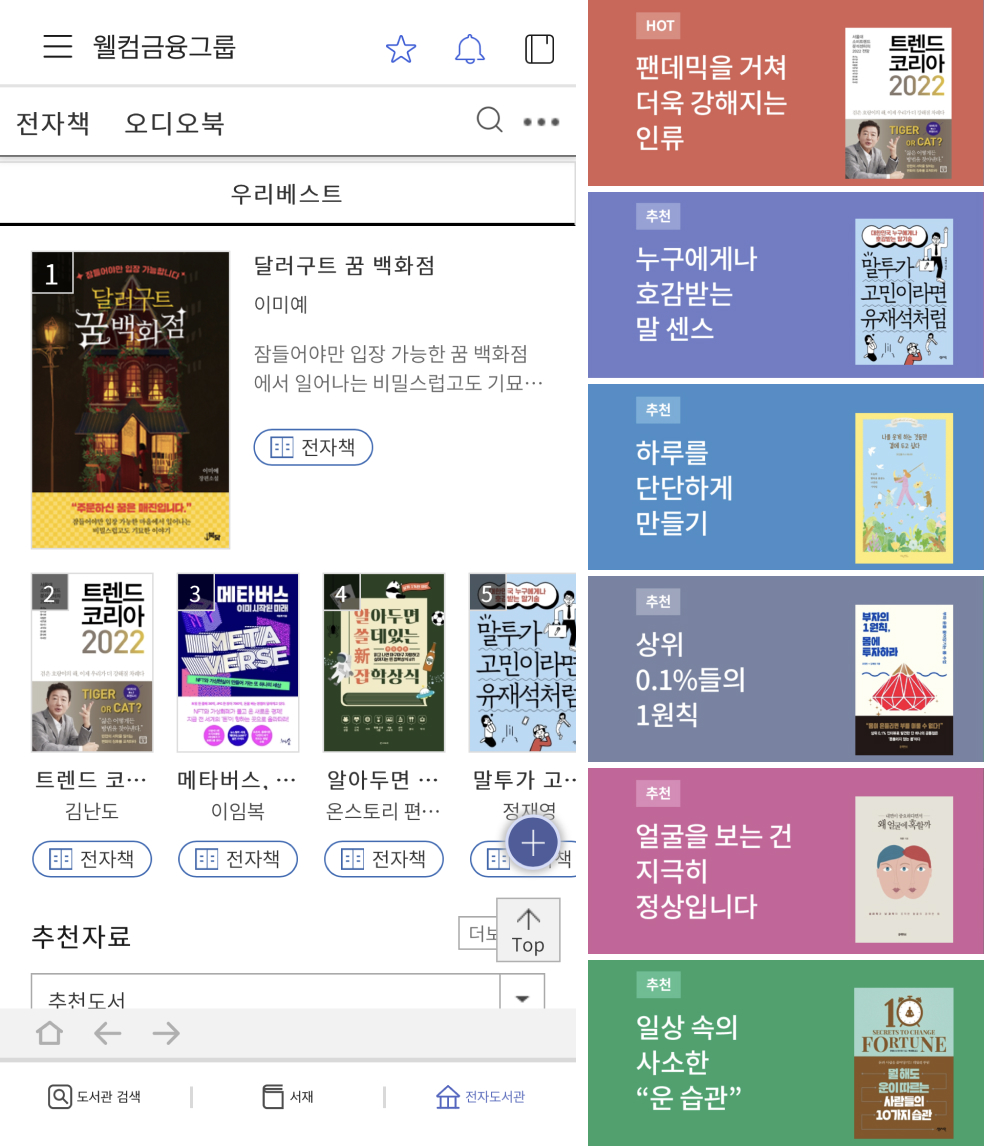Tap 전자책 button for 달러구트 꿈 백화점
The width and height of the screenshot is (984, 1146).
[x=313, y=447]
